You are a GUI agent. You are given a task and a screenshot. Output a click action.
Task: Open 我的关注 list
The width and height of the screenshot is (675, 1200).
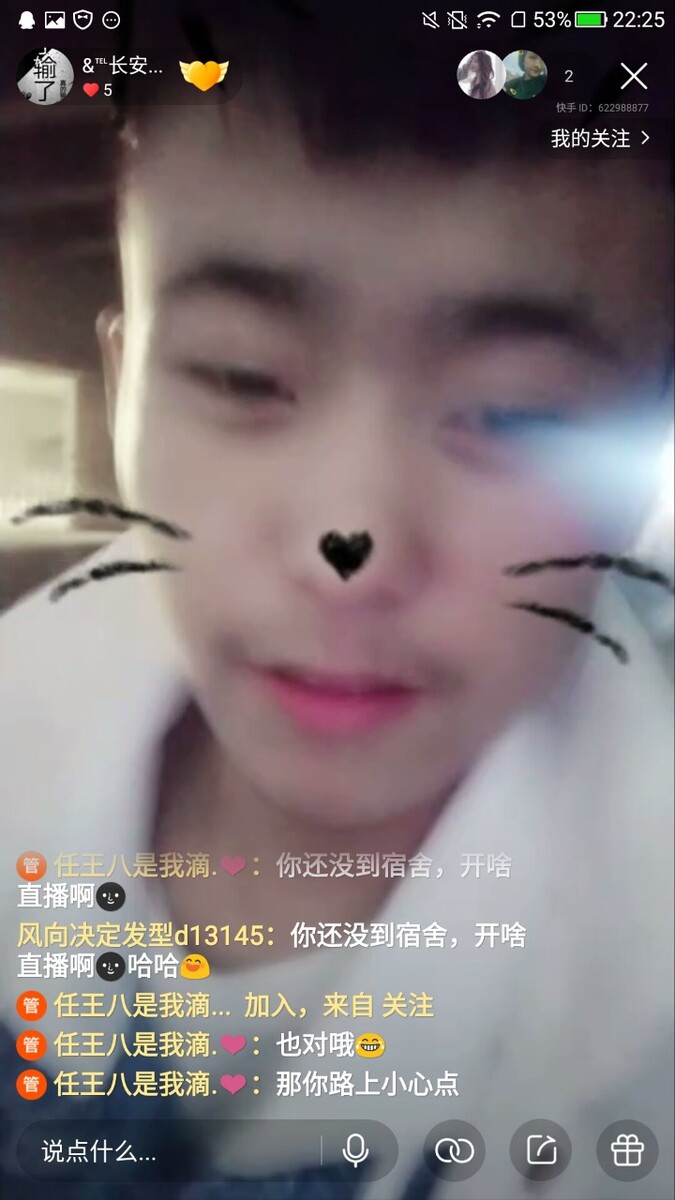[x=600, y=139]
